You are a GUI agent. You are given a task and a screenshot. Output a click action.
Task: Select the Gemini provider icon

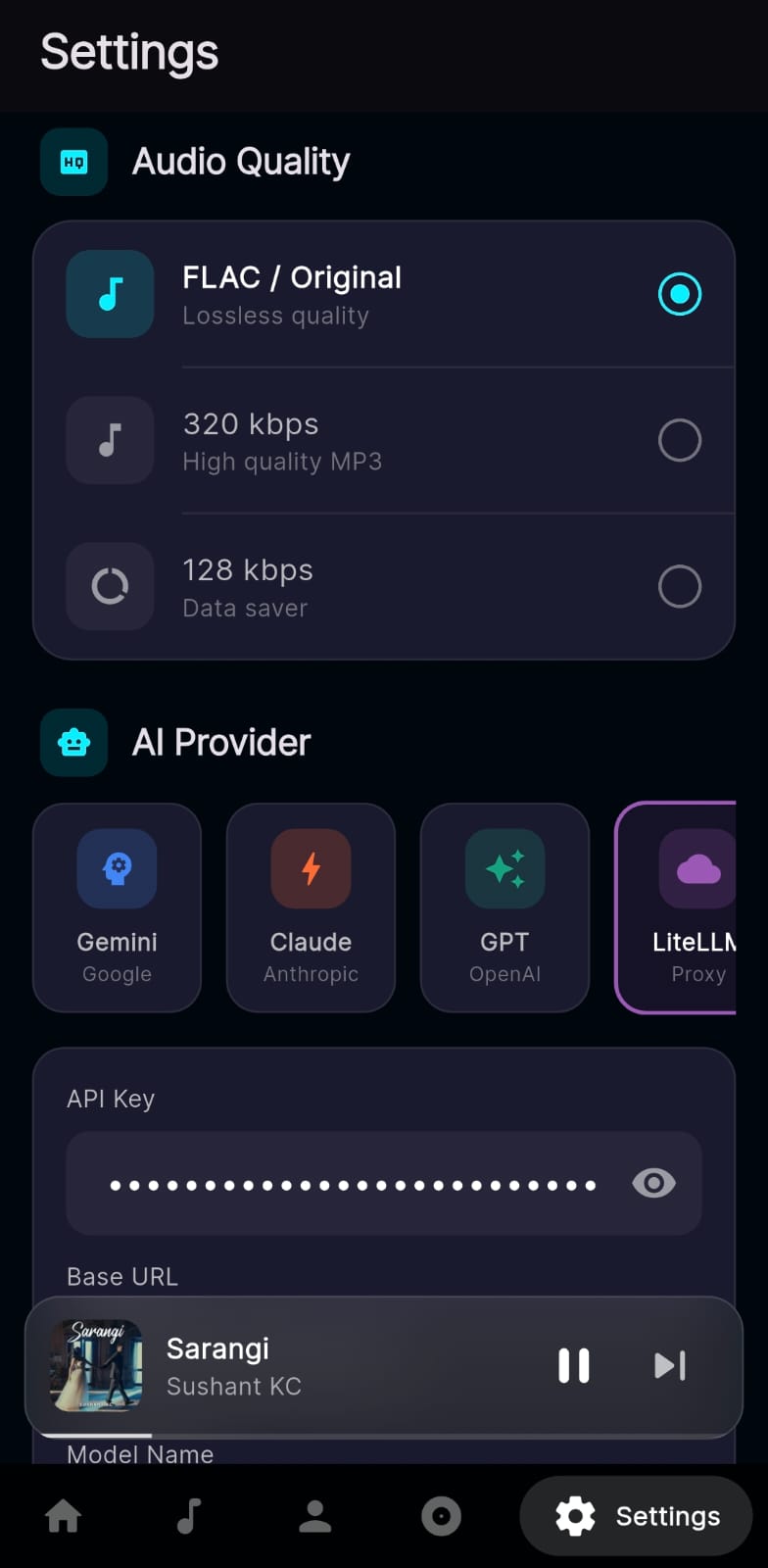pyautogui.click(x=117, y=868)
